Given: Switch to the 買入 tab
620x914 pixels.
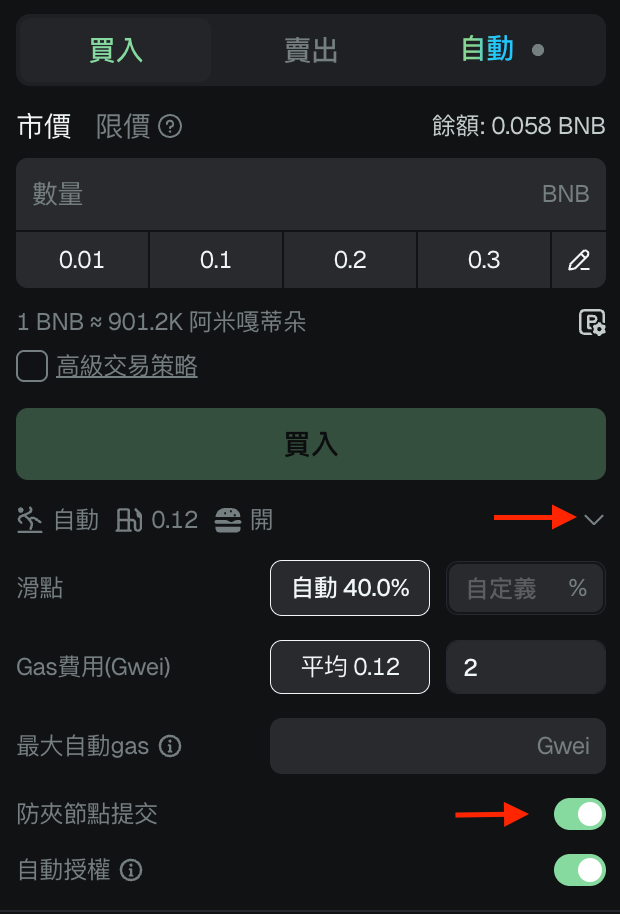Looking at the screenshot, I should coord(115,50).
